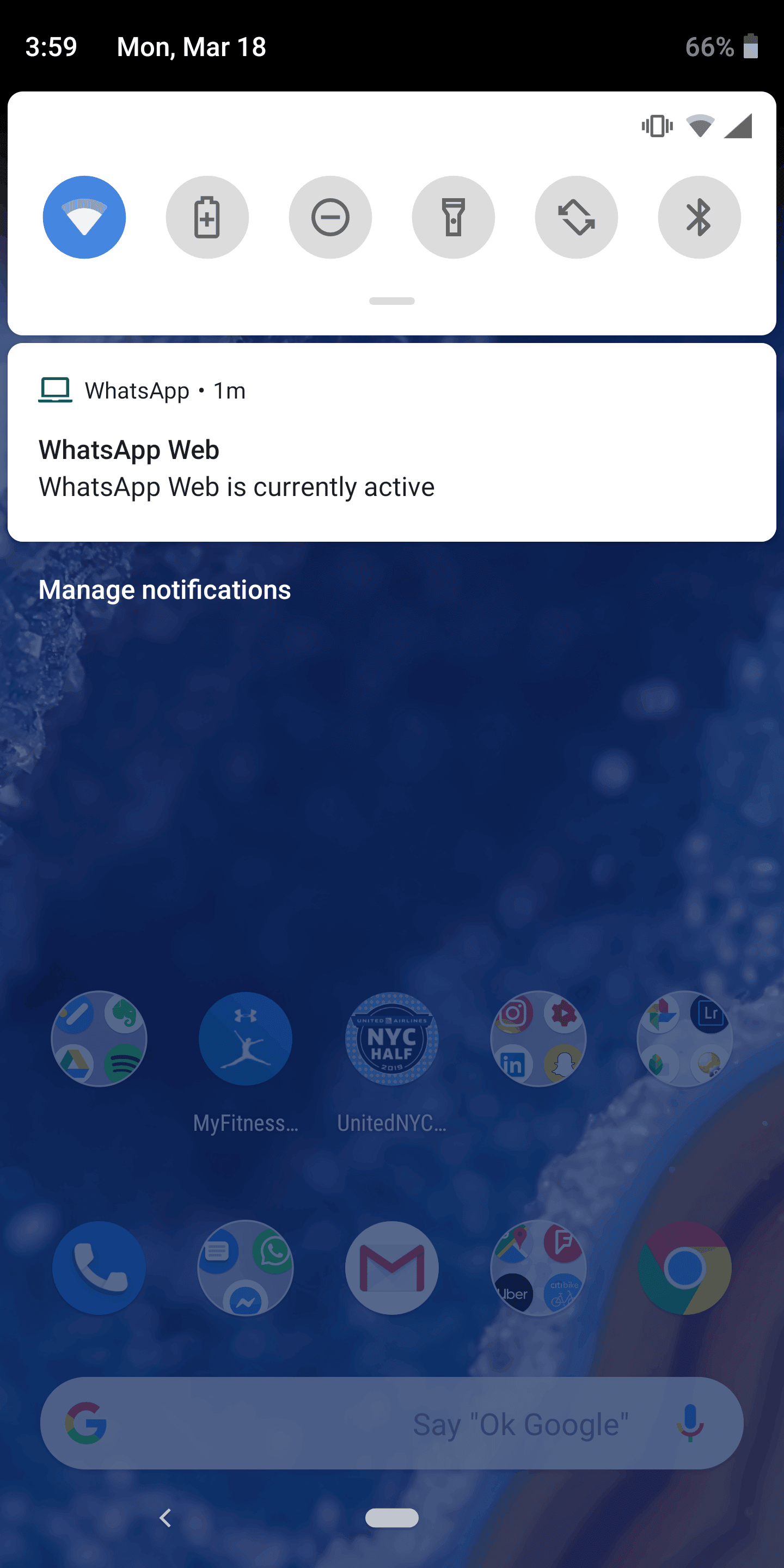The height and width of the screenshot is (1568, 784).
Task: Toggle Do Not Disturb tile
Action: [x=330, y=217]
